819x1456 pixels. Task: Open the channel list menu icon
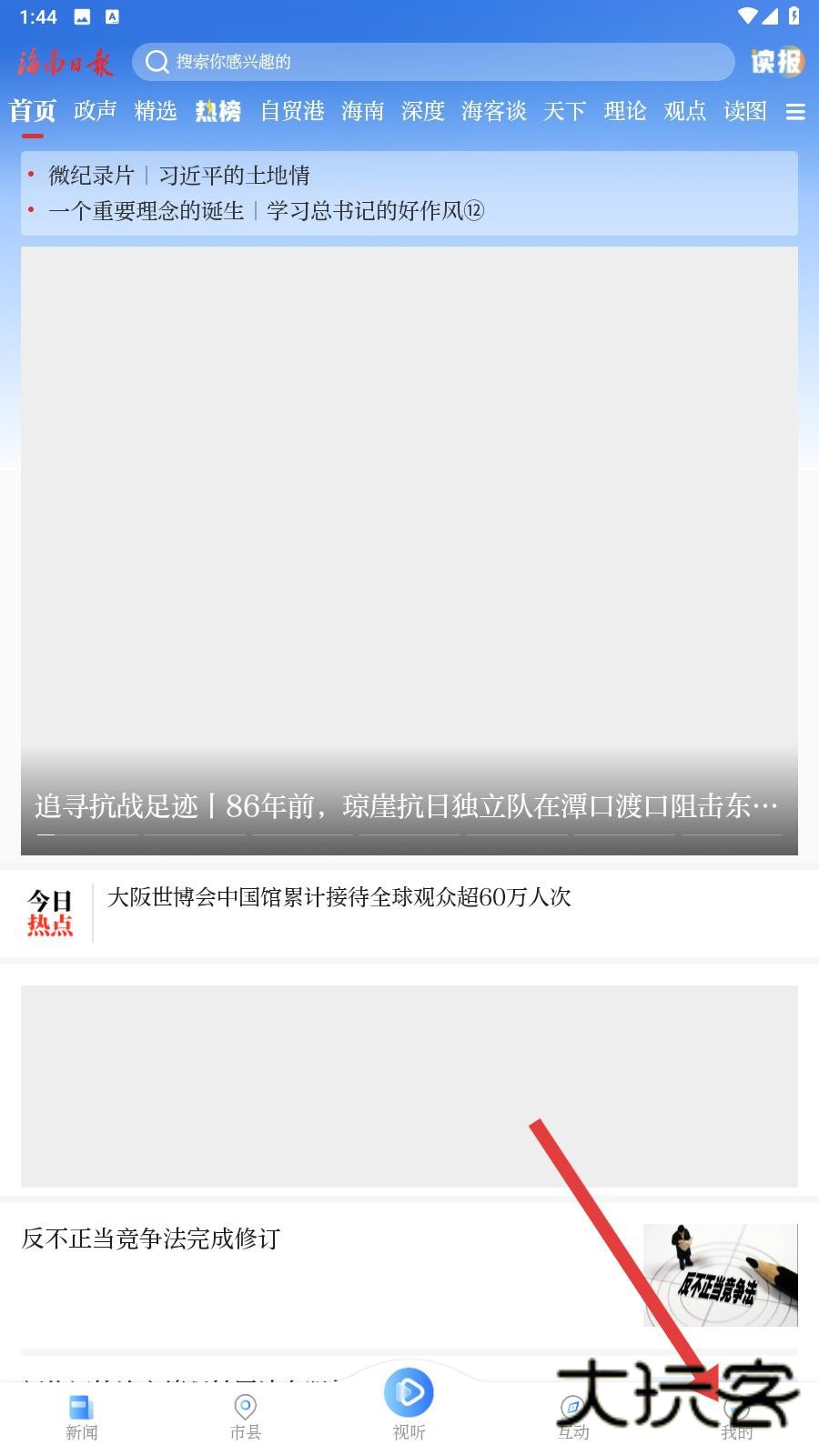coord(795,112)
